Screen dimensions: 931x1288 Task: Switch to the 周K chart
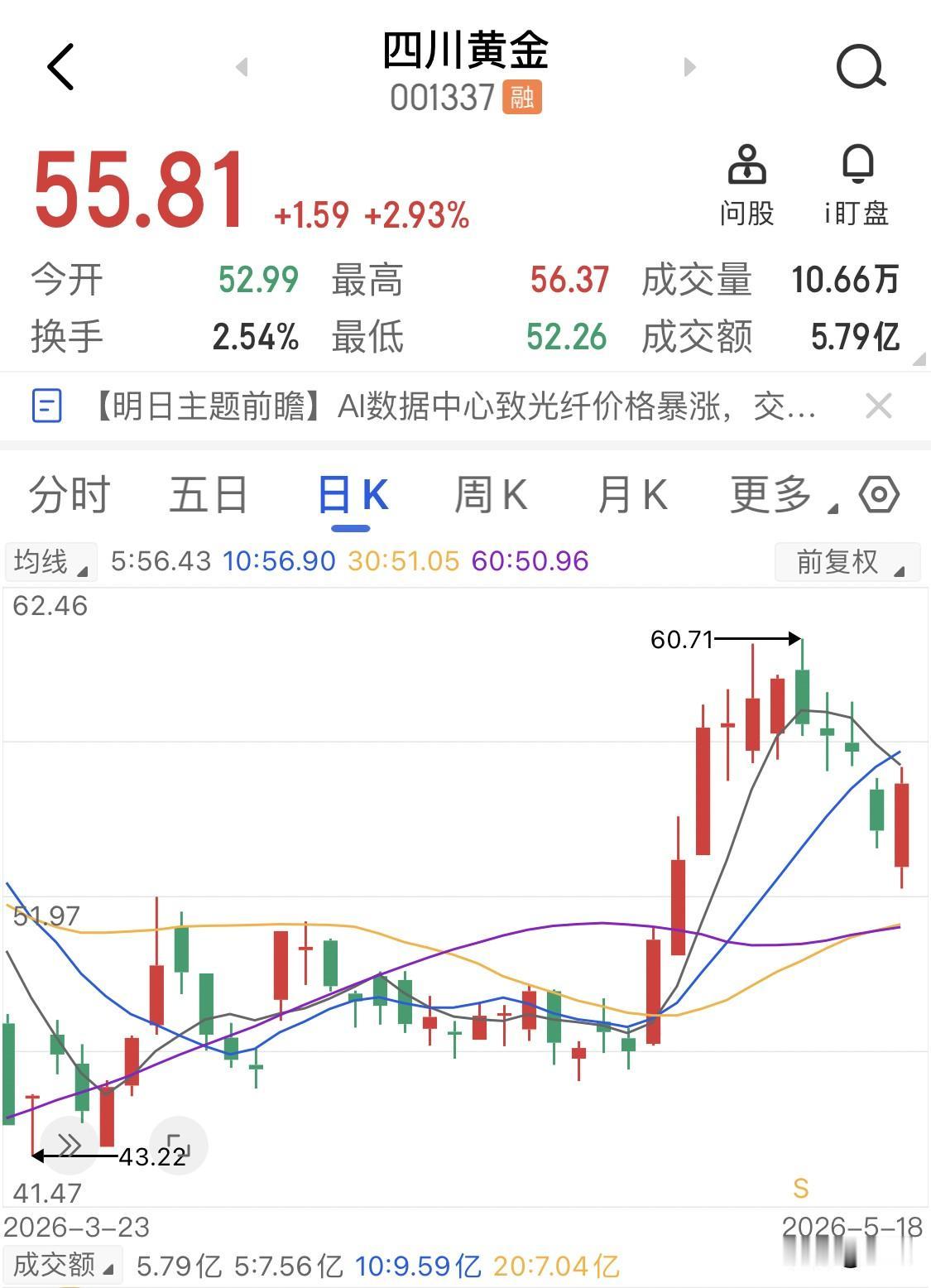pyautogui.click(x=491, y=495)
